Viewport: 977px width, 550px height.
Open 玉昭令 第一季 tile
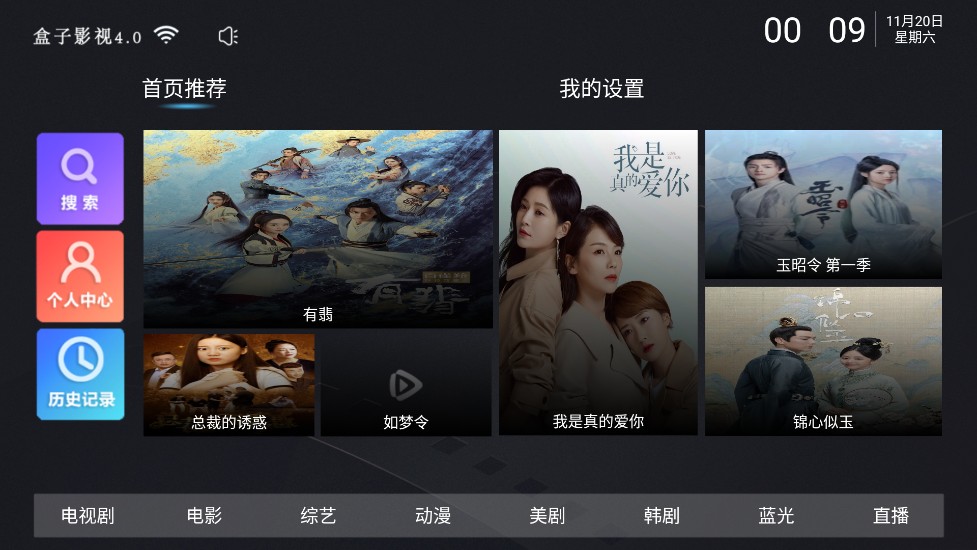tap(823, 205)
